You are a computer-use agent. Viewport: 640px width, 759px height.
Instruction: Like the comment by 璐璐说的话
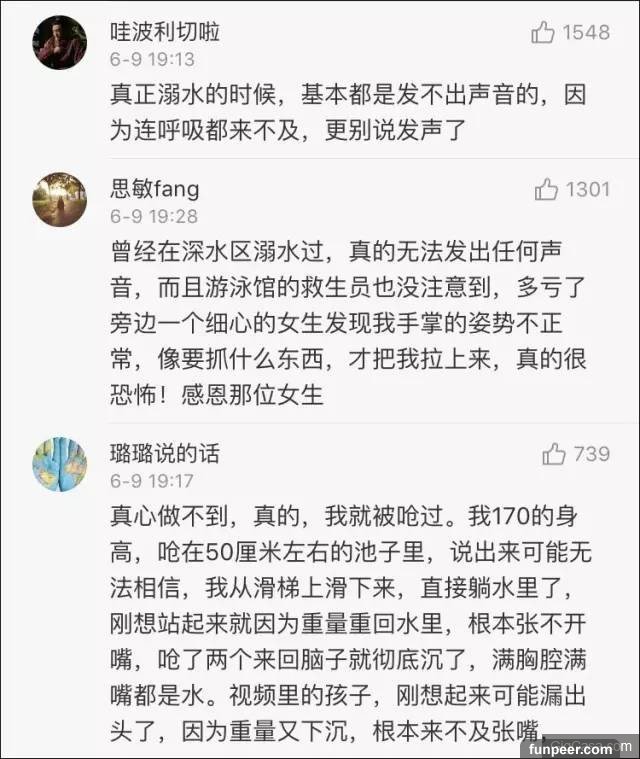tap(554, 455)
